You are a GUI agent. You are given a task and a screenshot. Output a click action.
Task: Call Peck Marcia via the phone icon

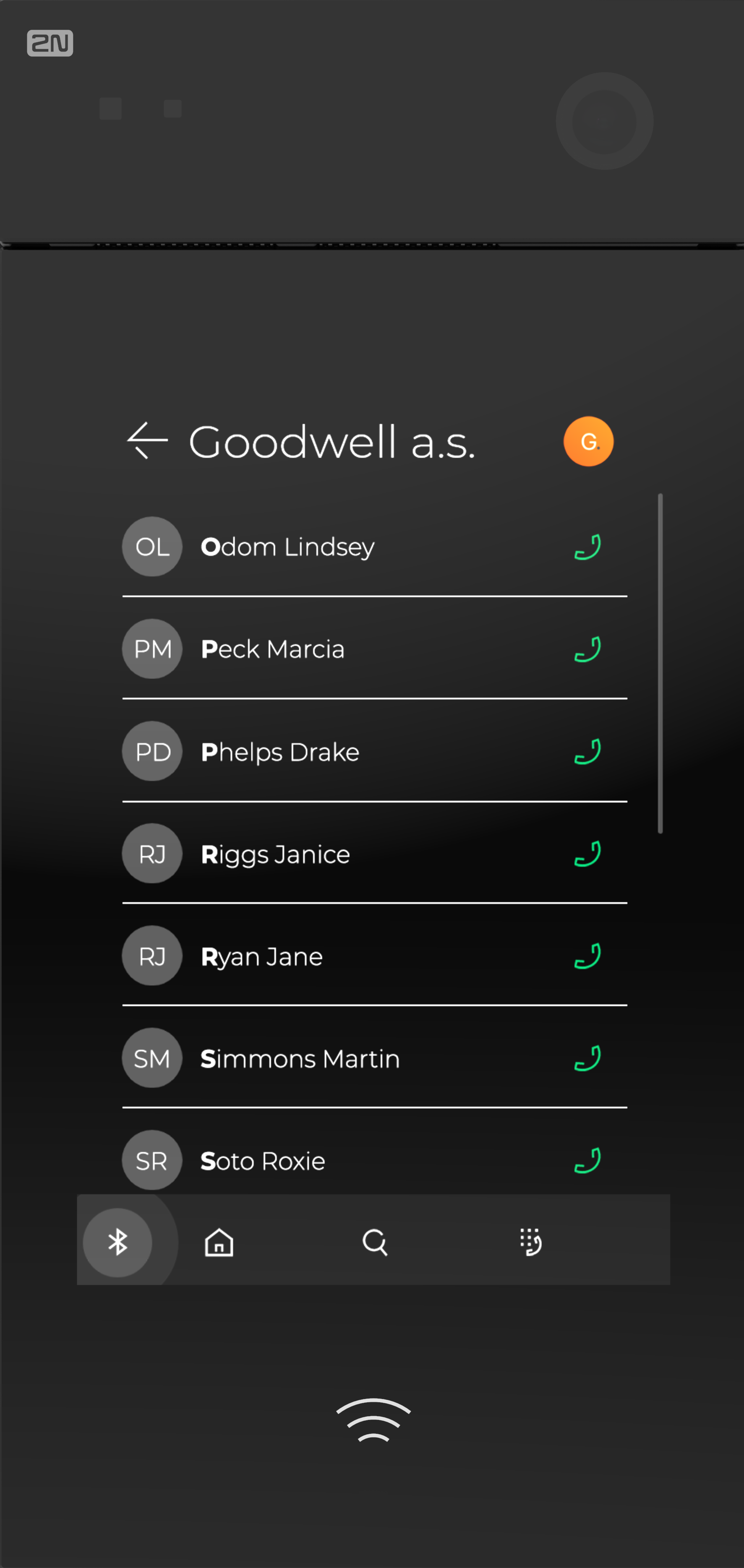click(587, 649)
